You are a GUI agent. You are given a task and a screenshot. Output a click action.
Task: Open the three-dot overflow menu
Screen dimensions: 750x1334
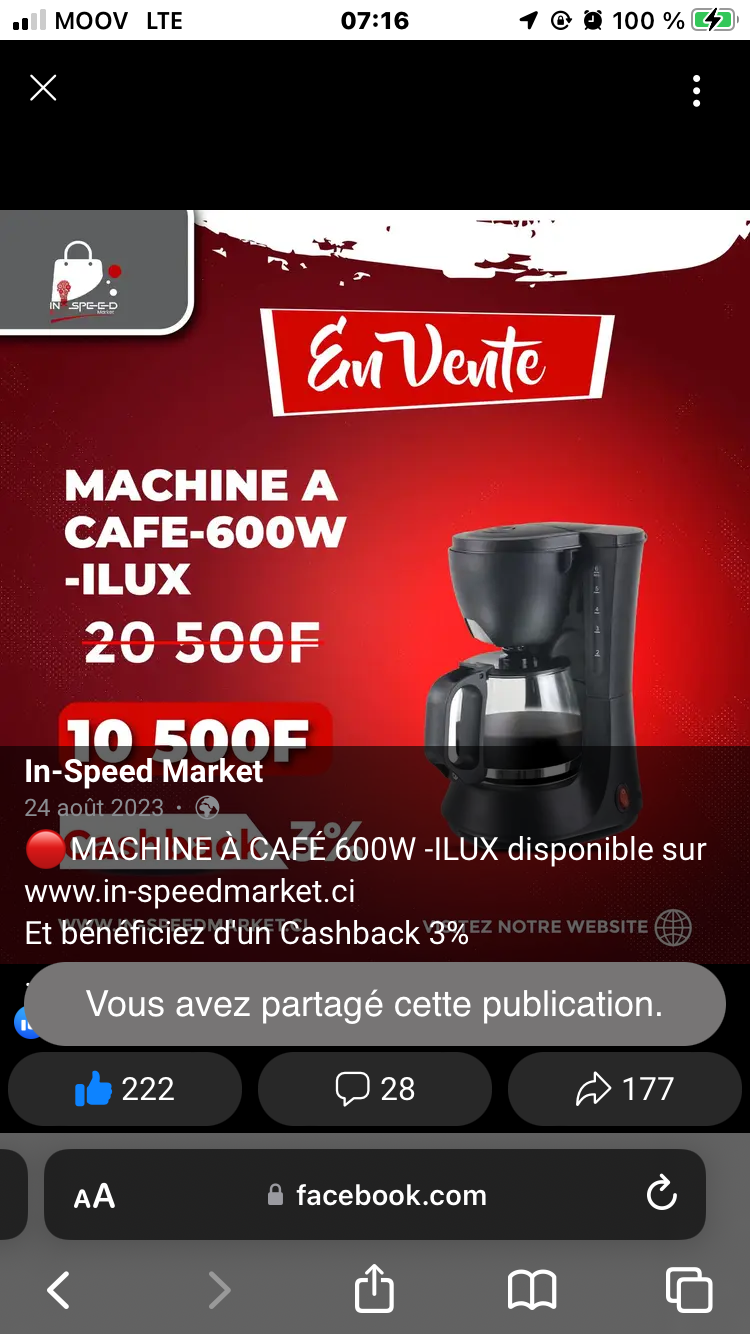coord(697,91)
